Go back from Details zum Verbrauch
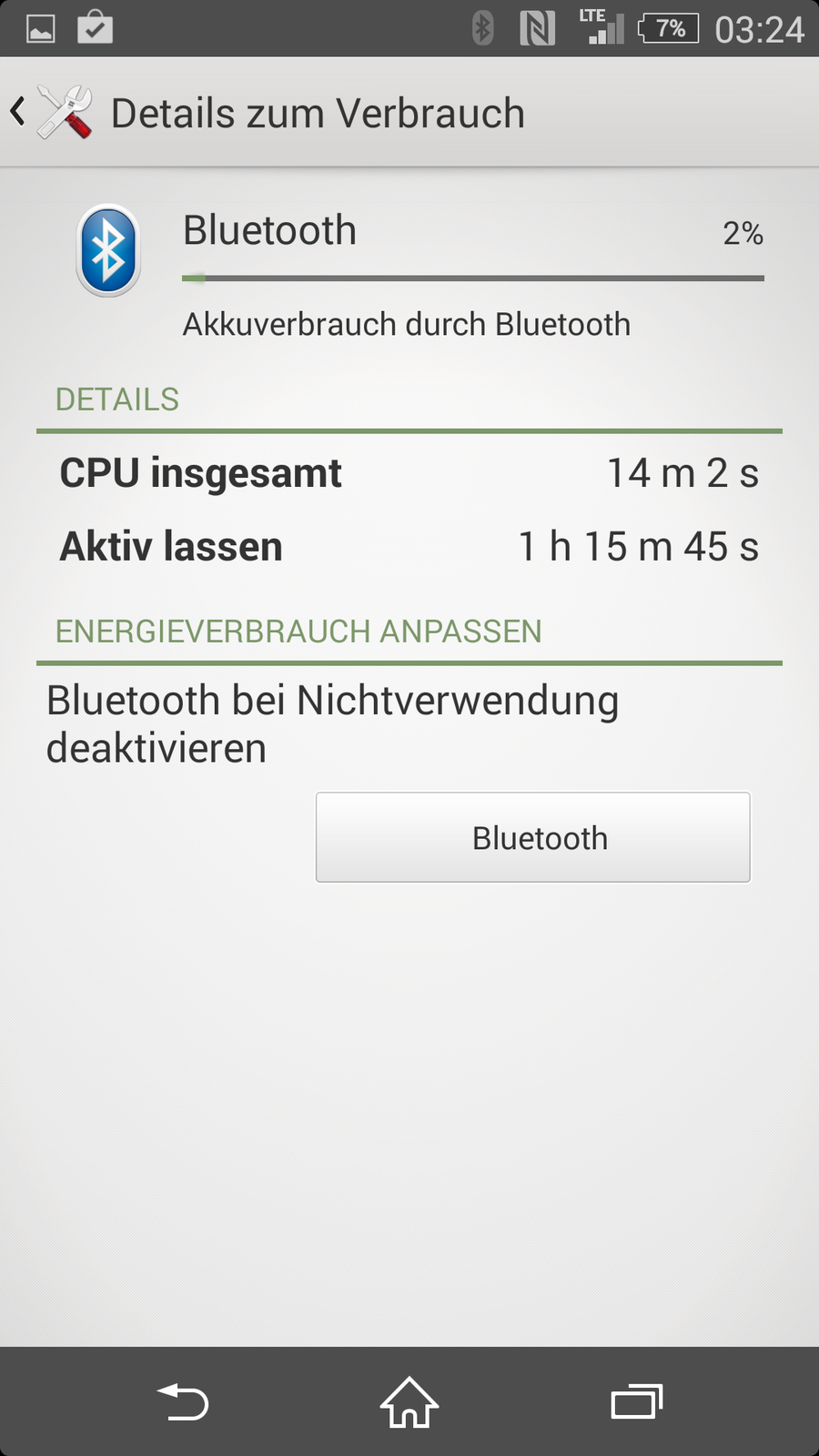 20,112
